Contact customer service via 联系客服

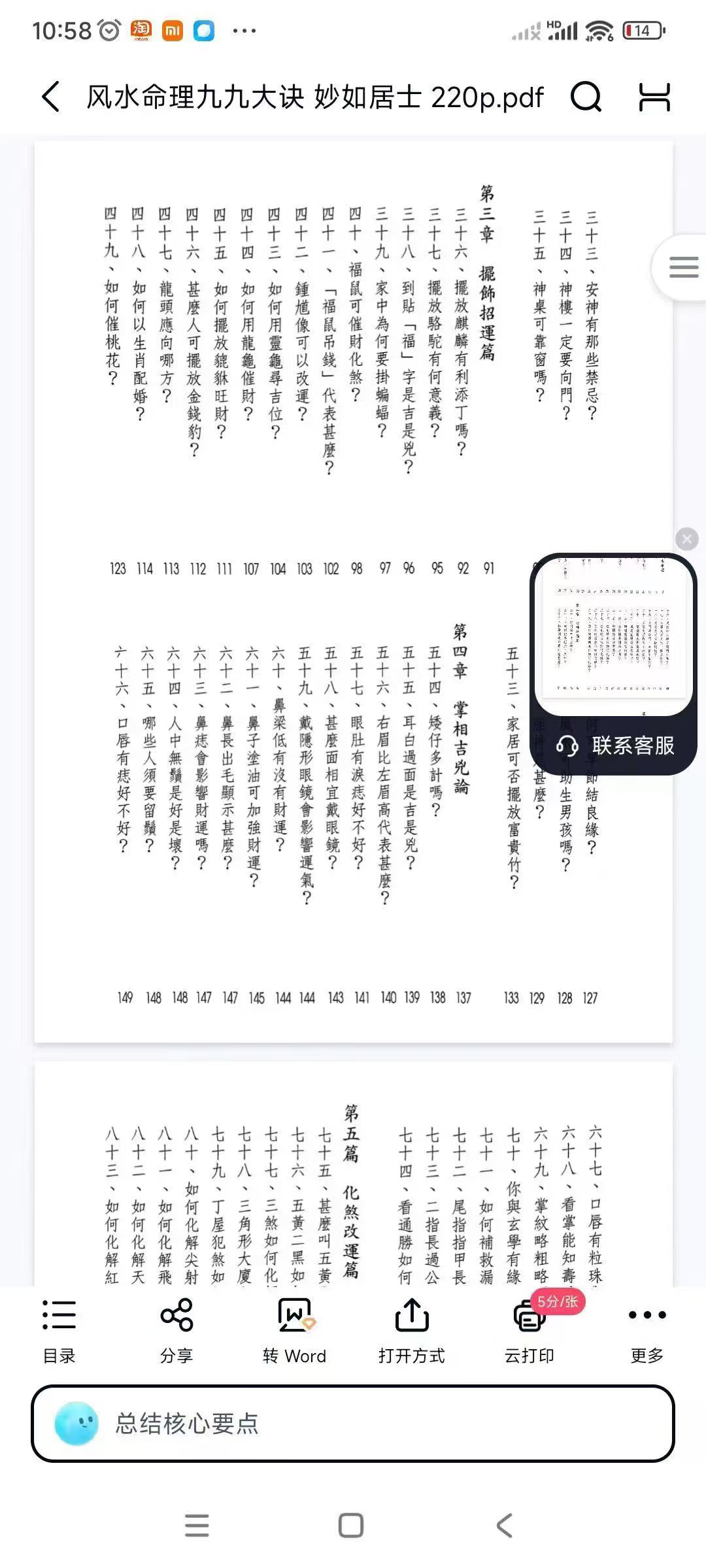(x=614, y=745)
